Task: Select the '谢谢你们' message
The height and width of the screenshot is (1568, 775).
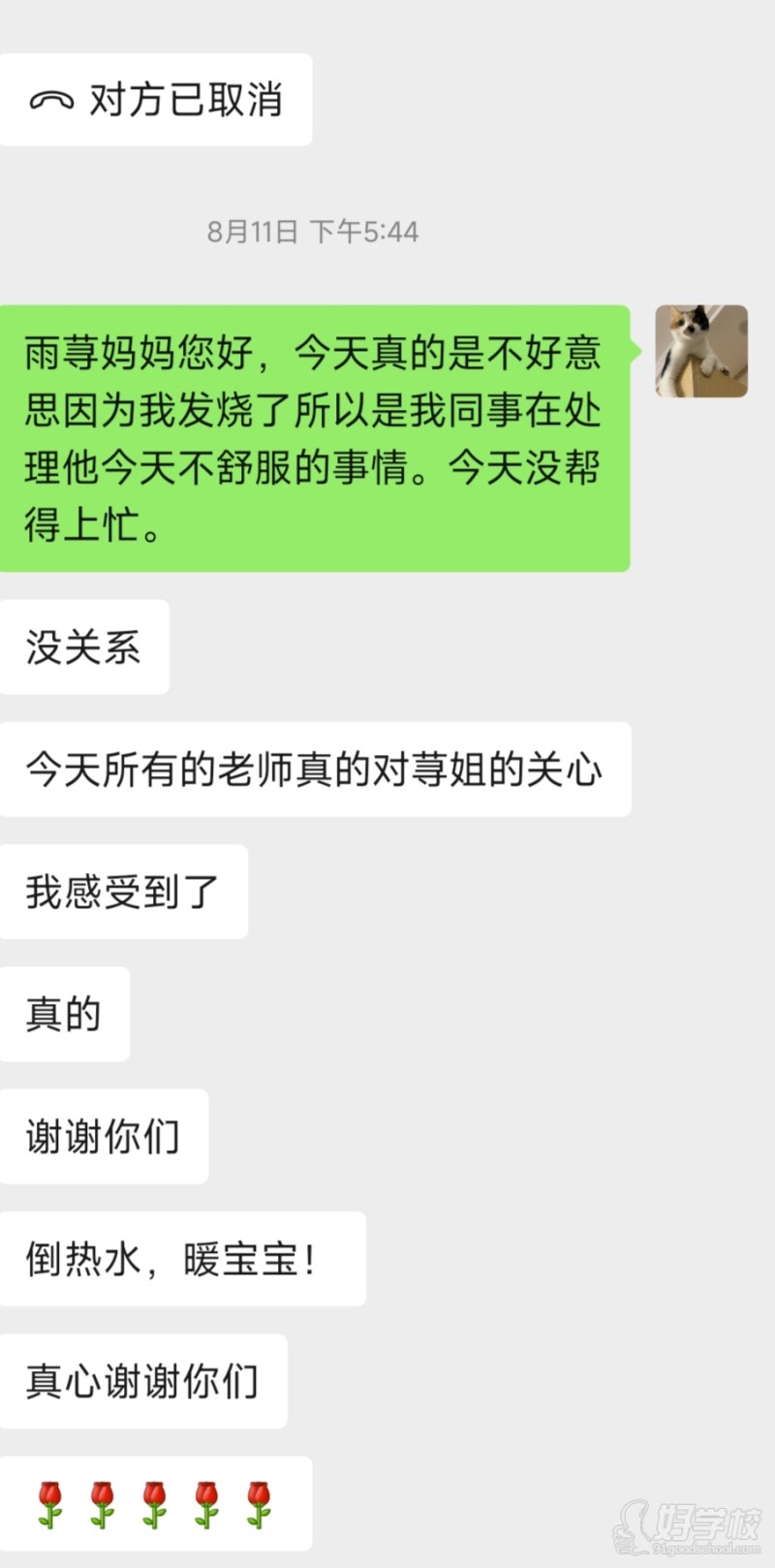Action: (104, 1136)
